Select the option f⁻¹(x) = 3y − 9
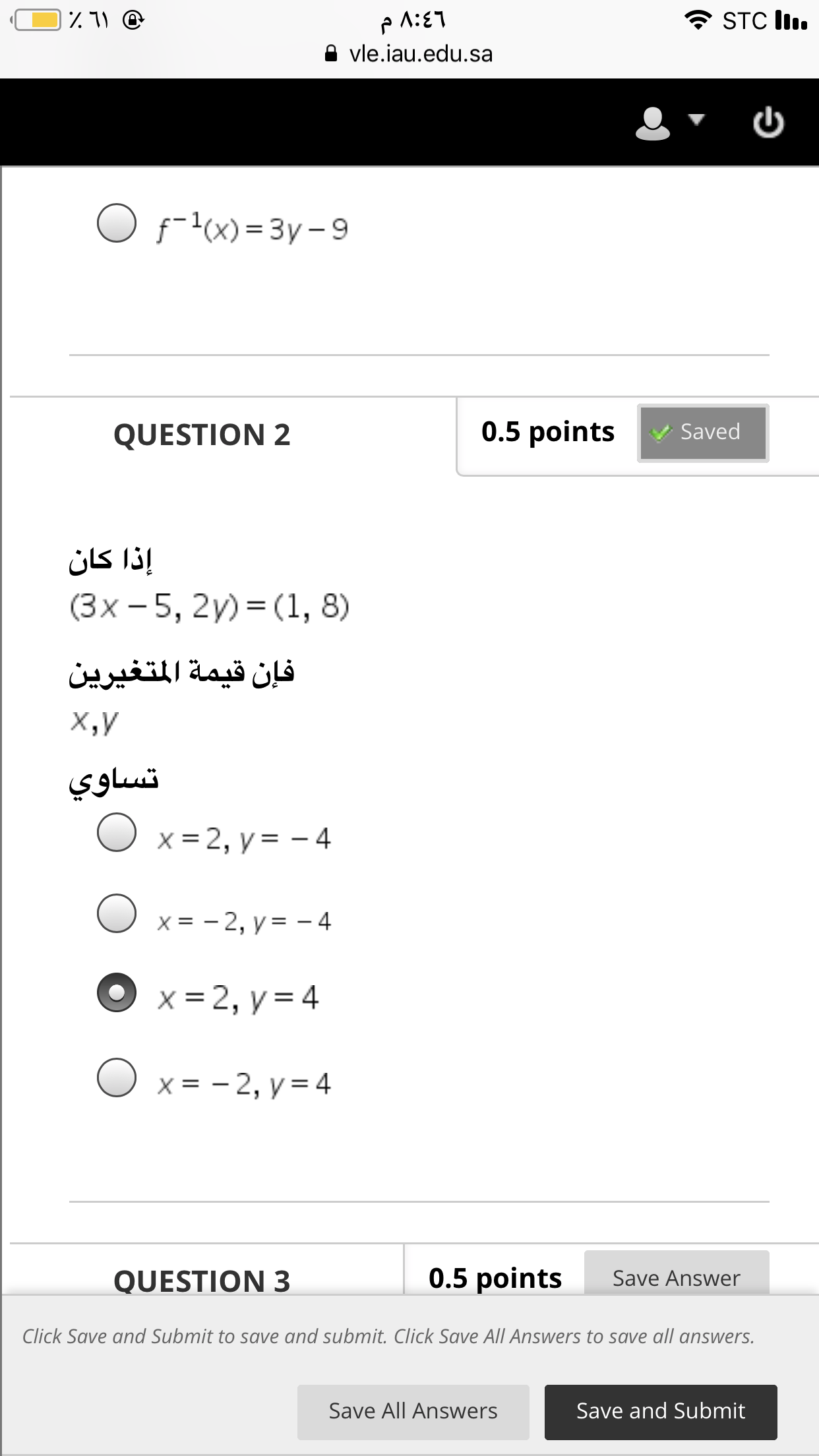 (117, 223)
